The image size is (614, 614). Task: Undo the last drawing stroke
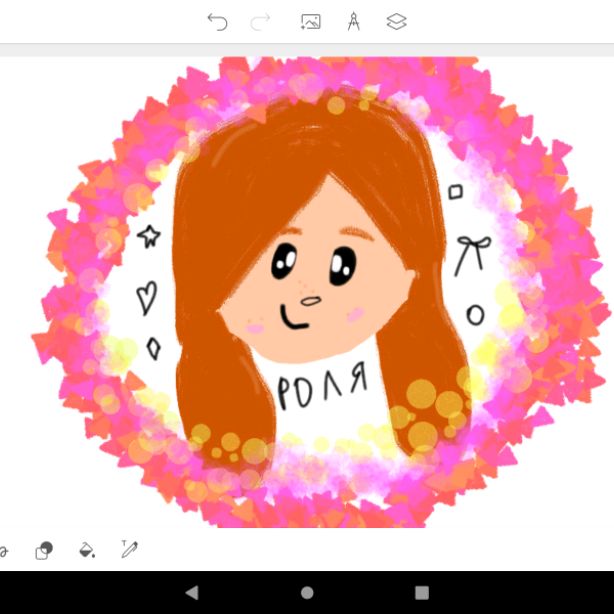click(x=217, y=22)
